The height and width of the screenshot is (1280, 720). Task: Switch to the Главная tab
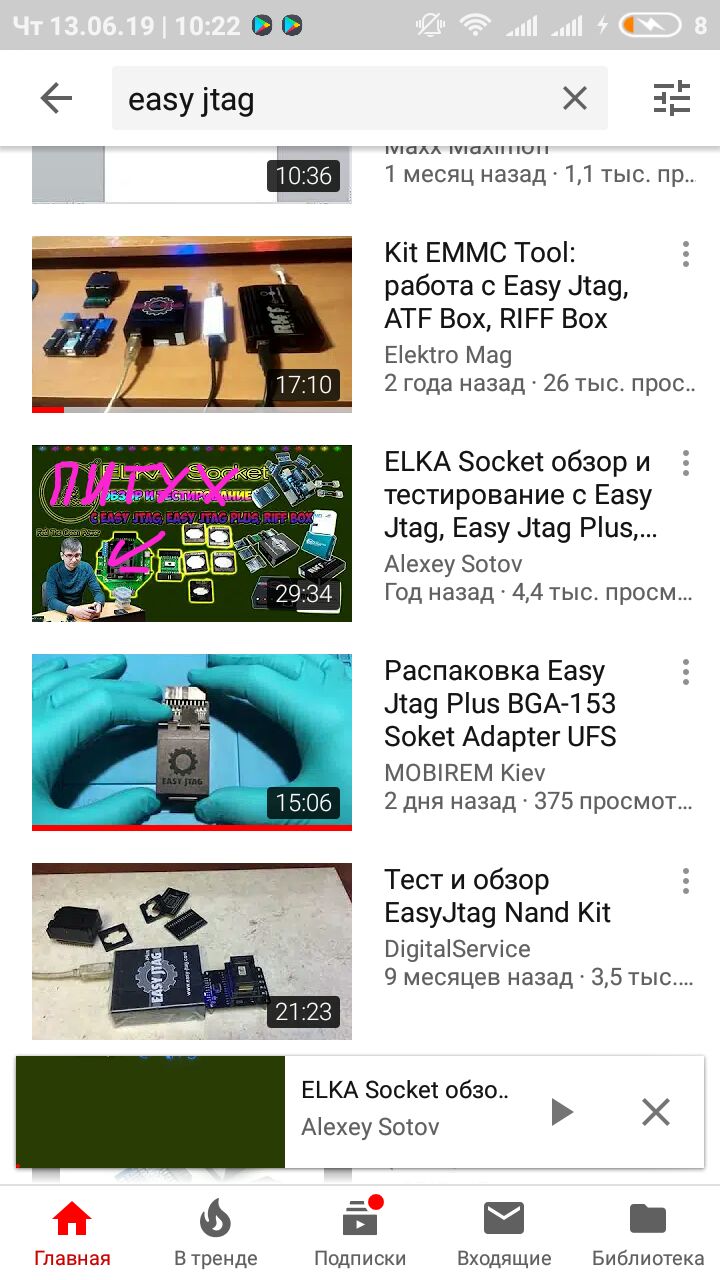click(x=72, y=1235)
